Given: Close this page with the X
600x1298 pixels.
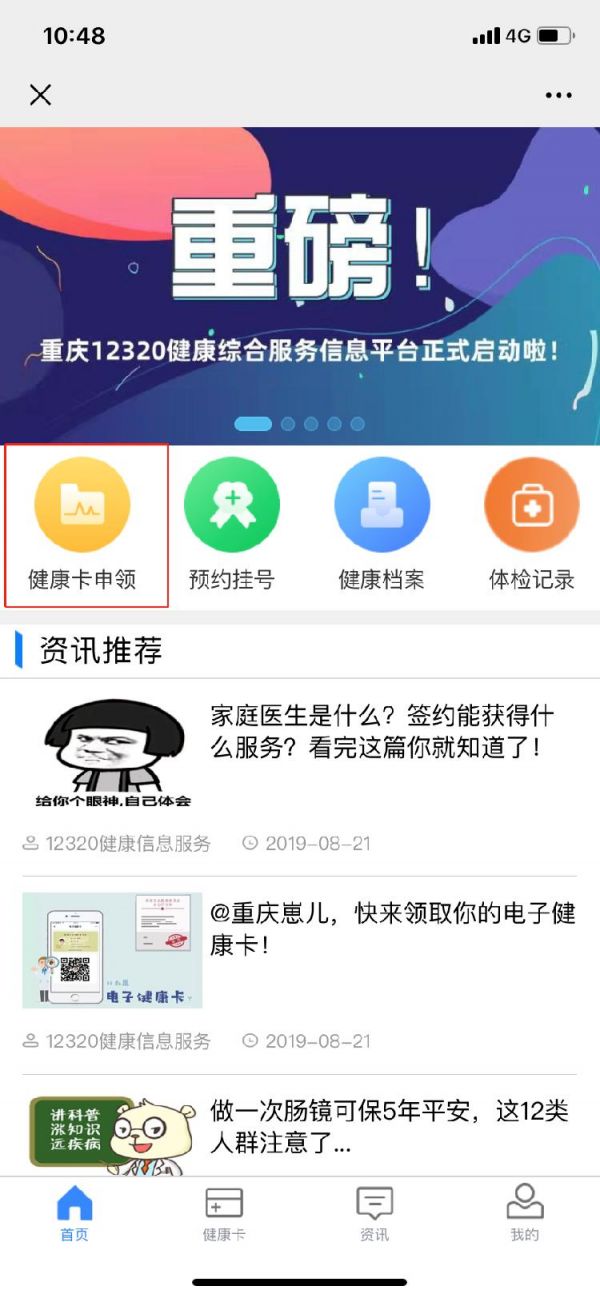Looking at the screenshot, I should click(x=40, y=95).
